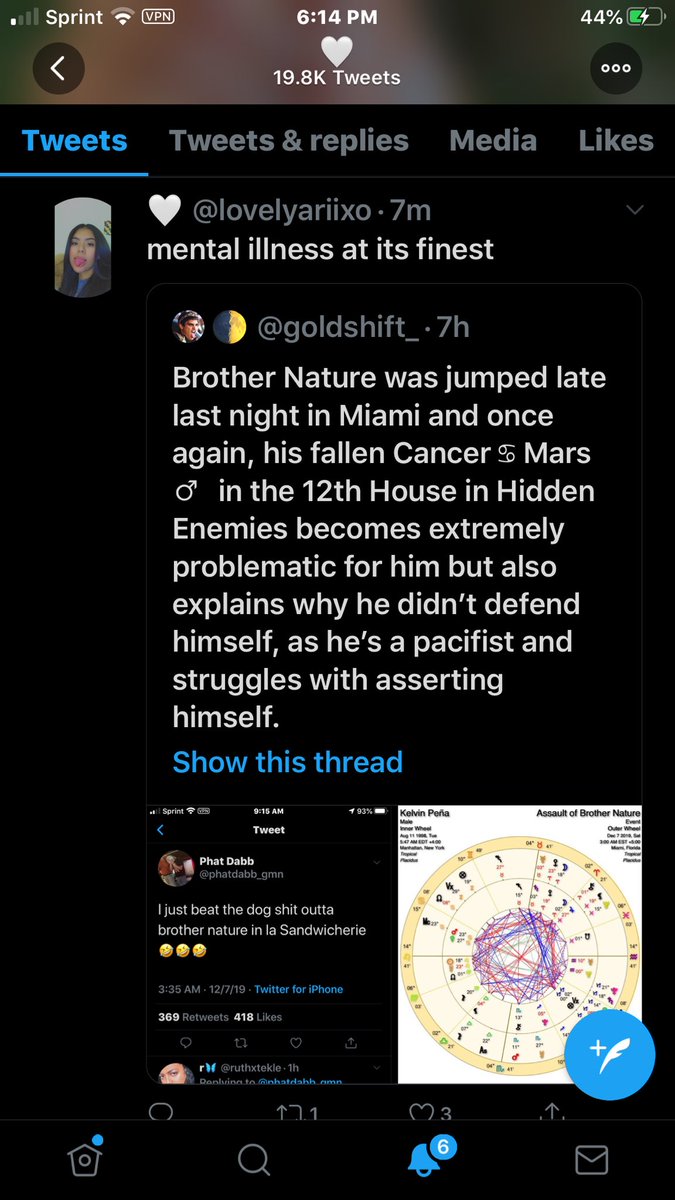
Task: Like the lovelyariixo tweet
Action: (422, 1110)
